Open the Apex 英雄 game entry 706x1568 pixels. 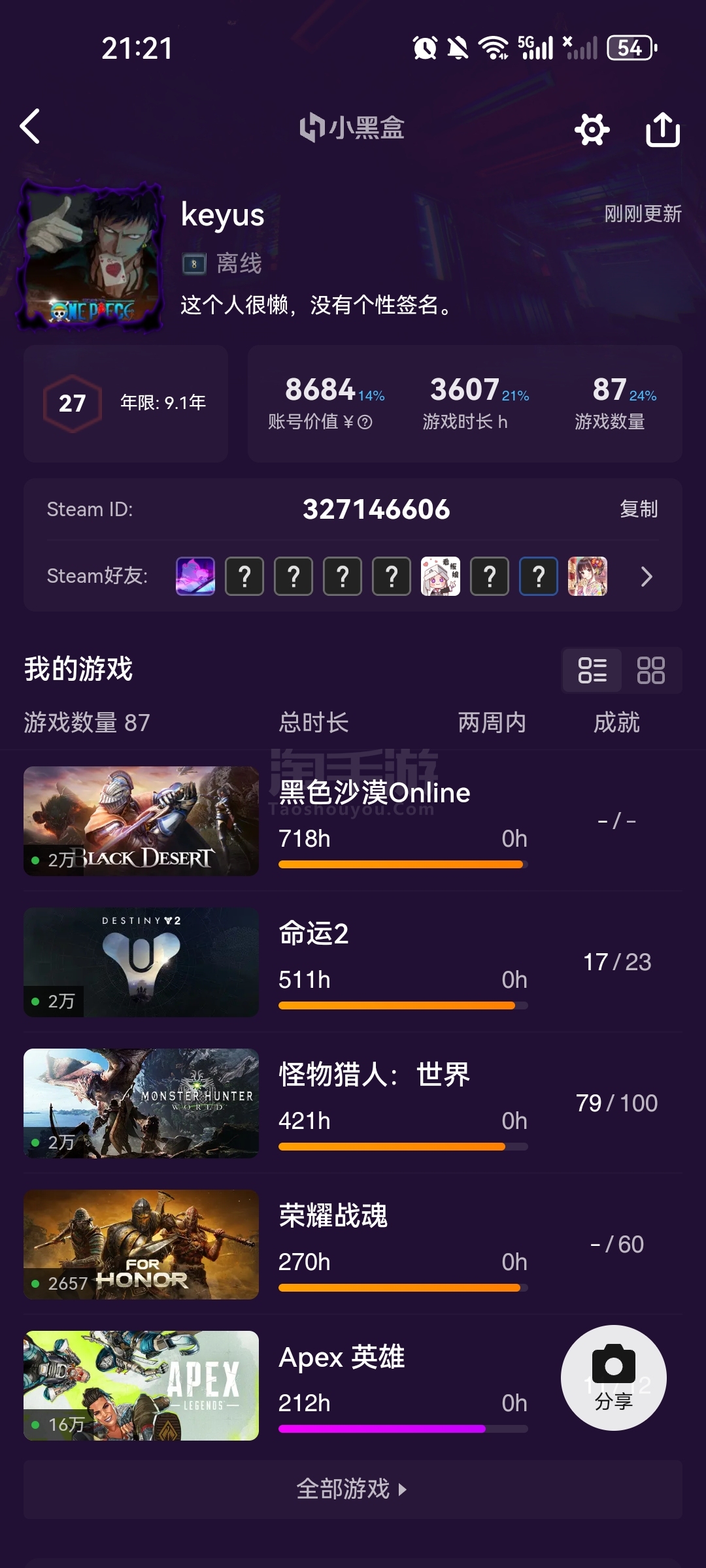[288, 1385]
